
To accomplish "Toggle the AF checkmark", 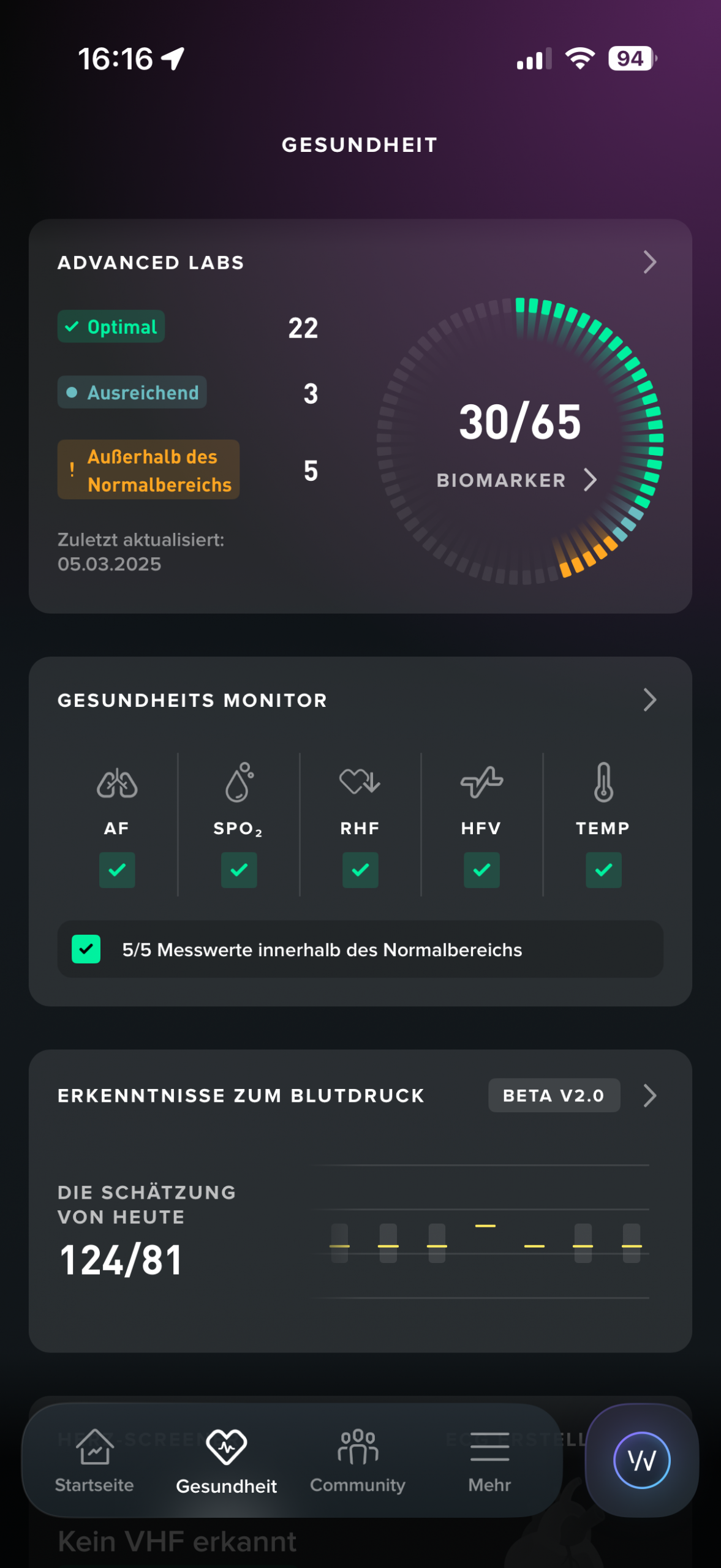I will [116, 870].
